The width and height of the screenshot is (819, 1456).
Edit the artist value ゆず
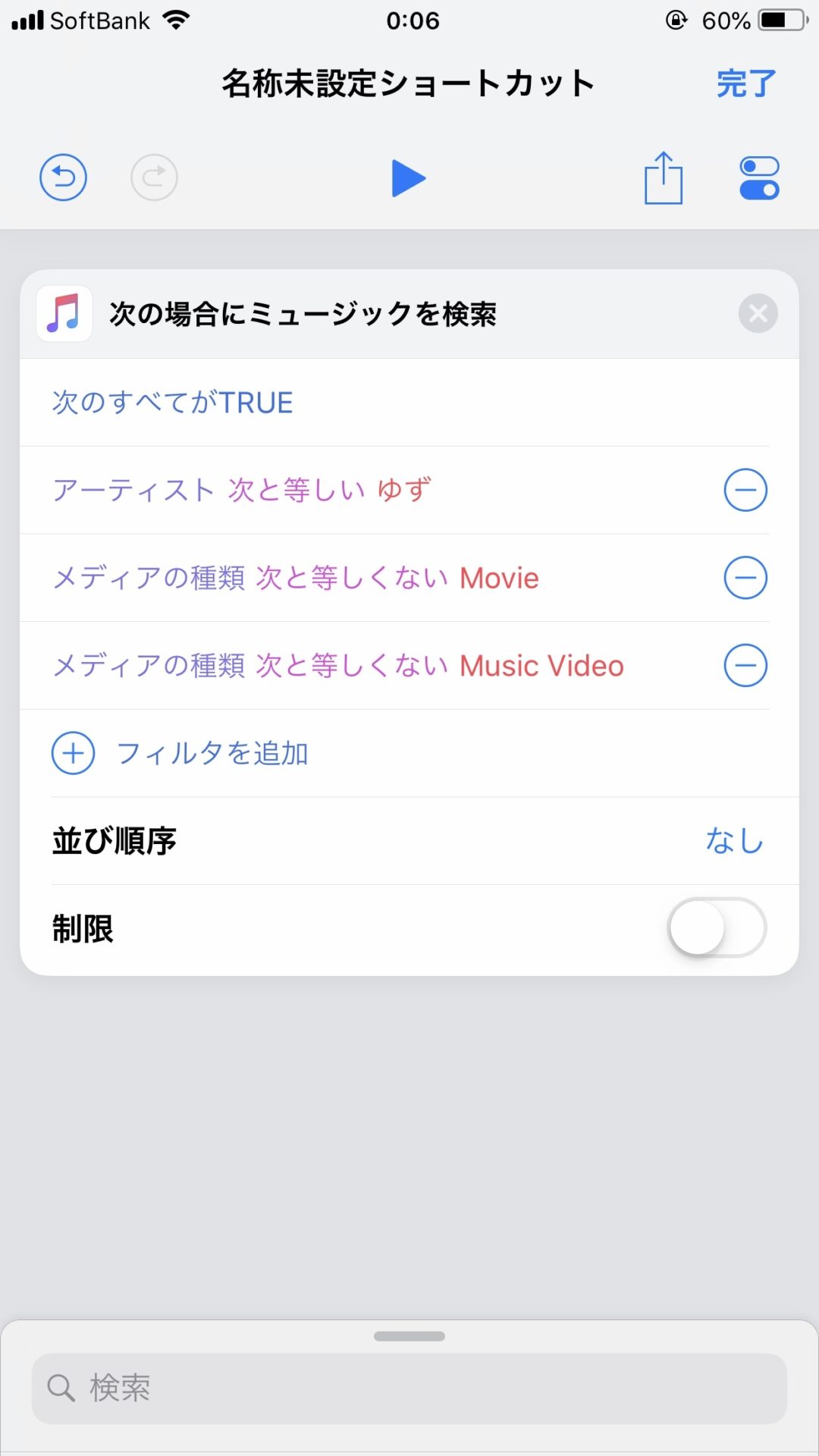click(x=405, y=490)
